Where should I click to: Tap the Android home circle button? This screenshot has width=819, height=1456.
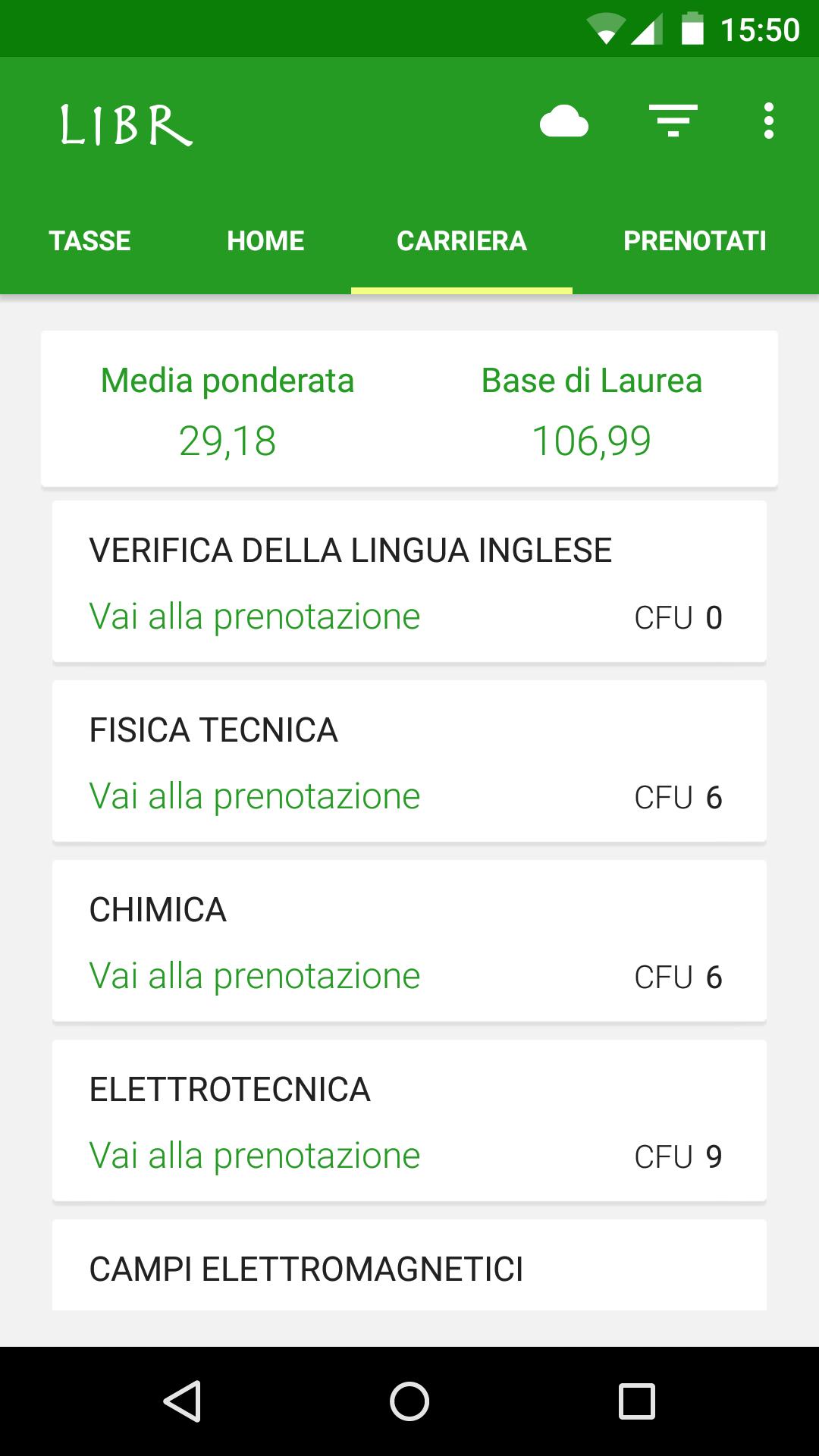[409, 1399]
